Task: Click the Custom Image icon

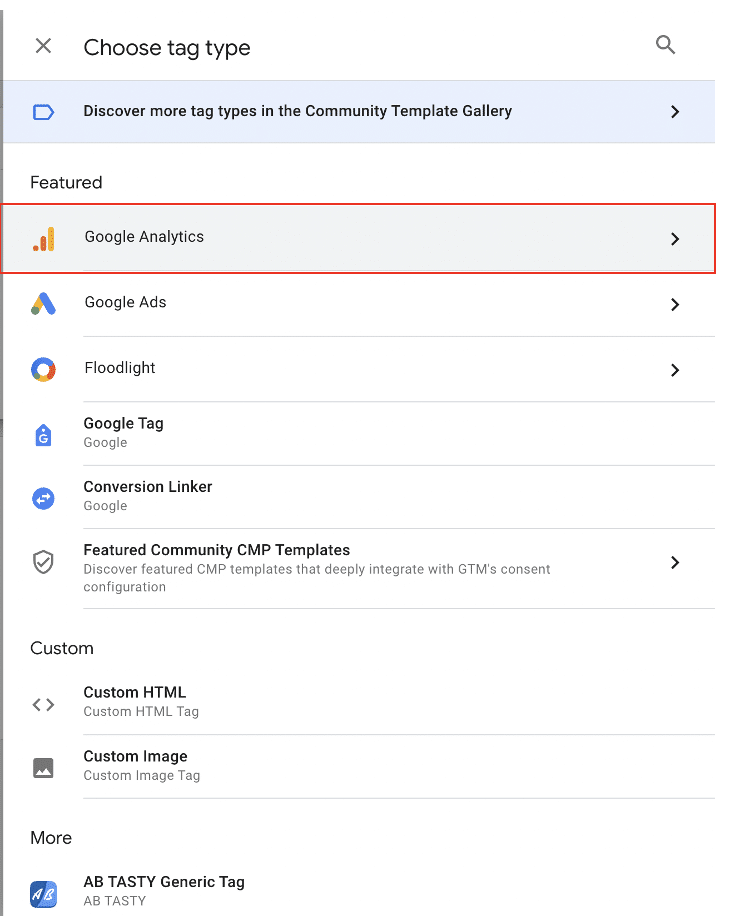Action: click(43, 767)
